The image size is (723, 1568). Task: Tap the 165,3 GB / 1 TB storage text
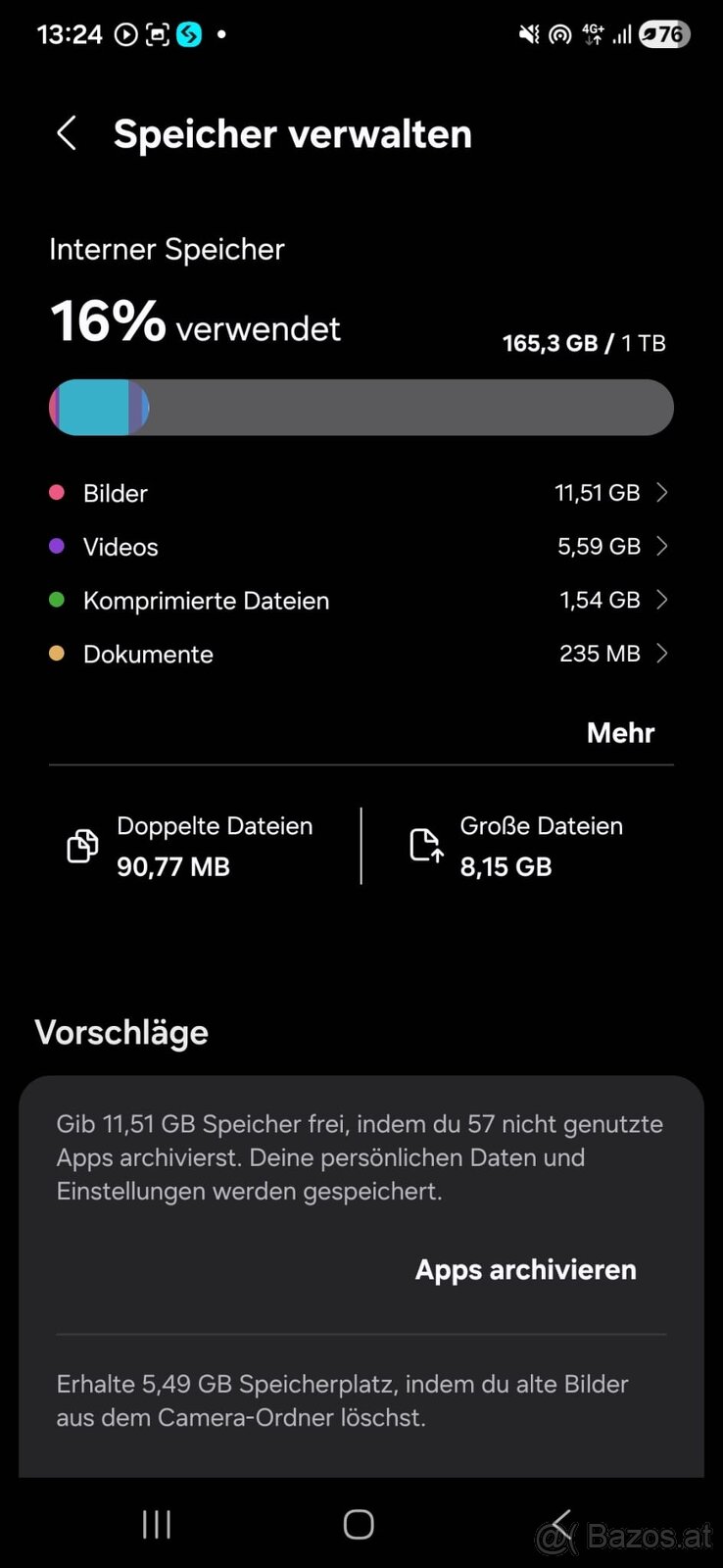click(583, 343)
